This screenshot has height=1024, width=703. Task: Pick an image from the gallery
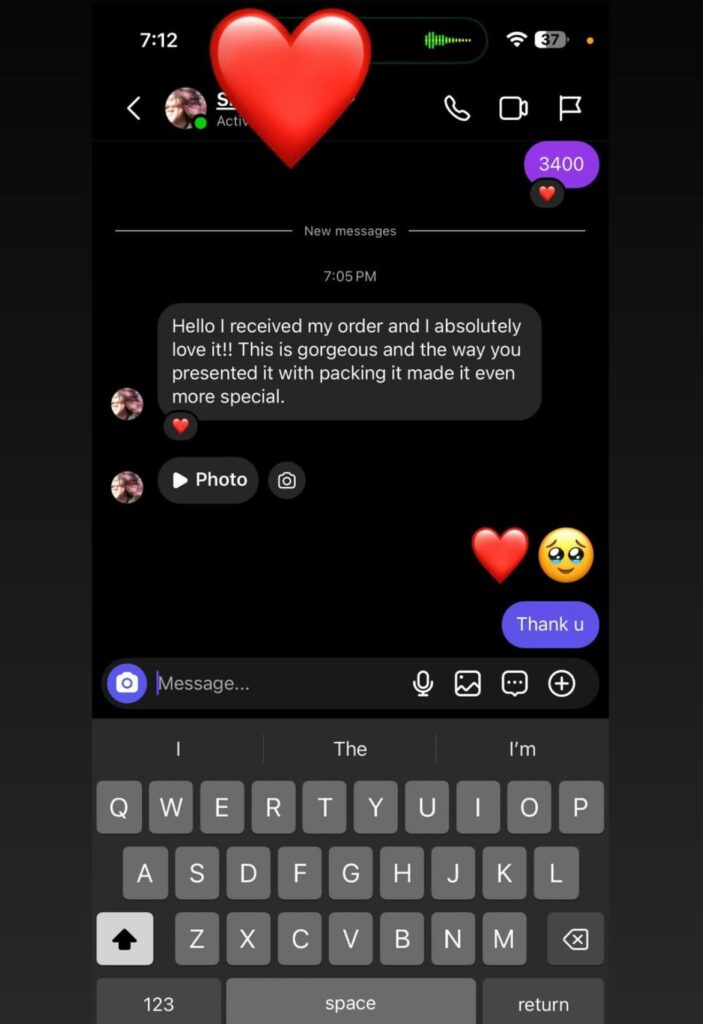468,683
